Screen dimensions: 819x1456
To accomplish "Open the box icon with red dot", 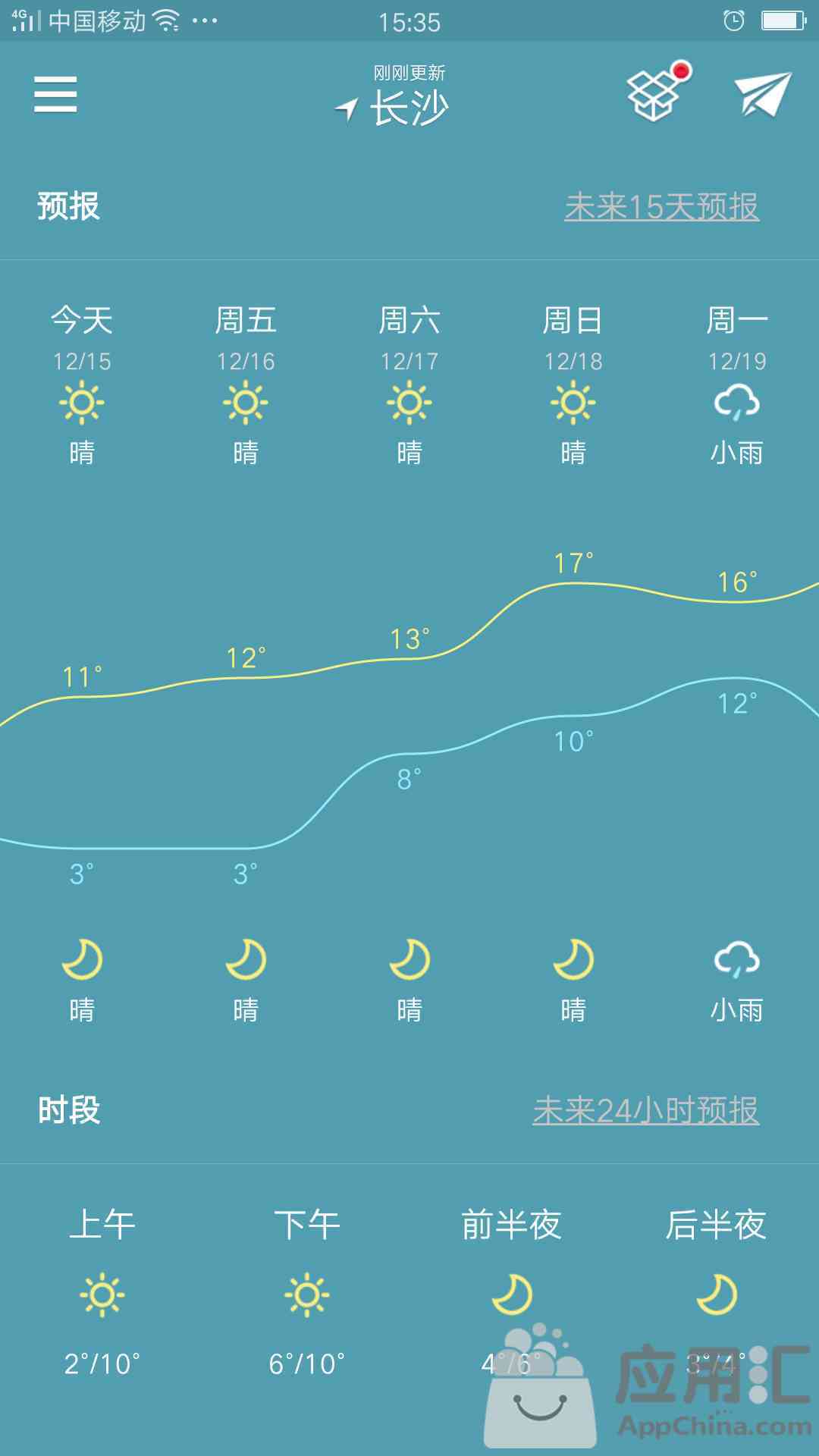I will pyautogui.click(x=656, y=93).
